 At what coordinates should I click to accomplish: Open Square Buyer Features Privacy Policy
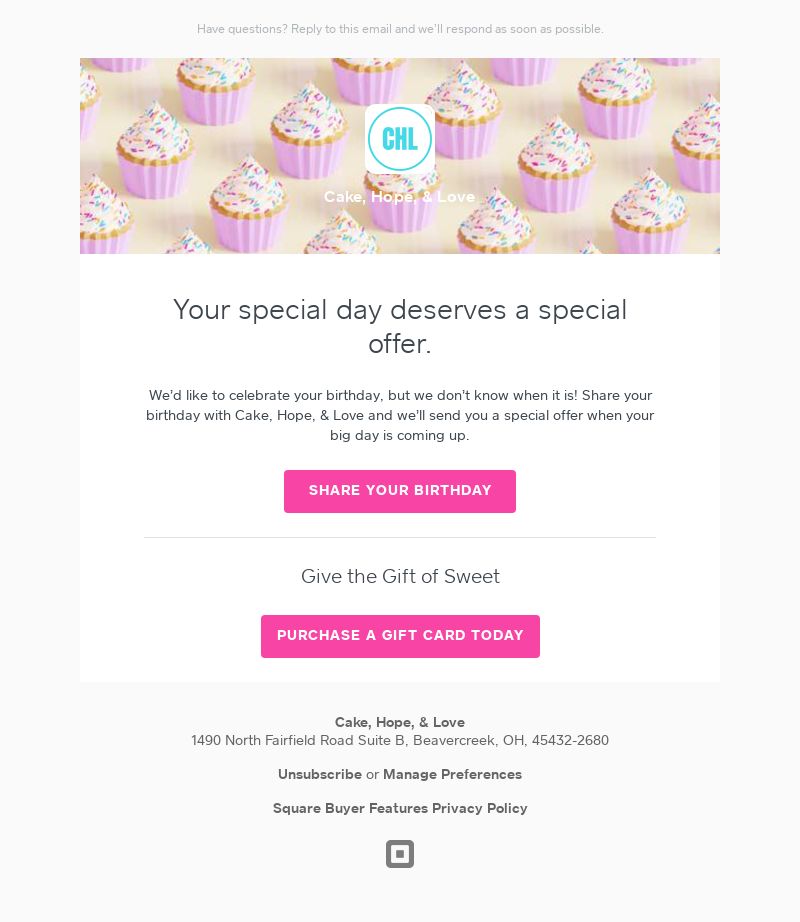coord(400,808)
